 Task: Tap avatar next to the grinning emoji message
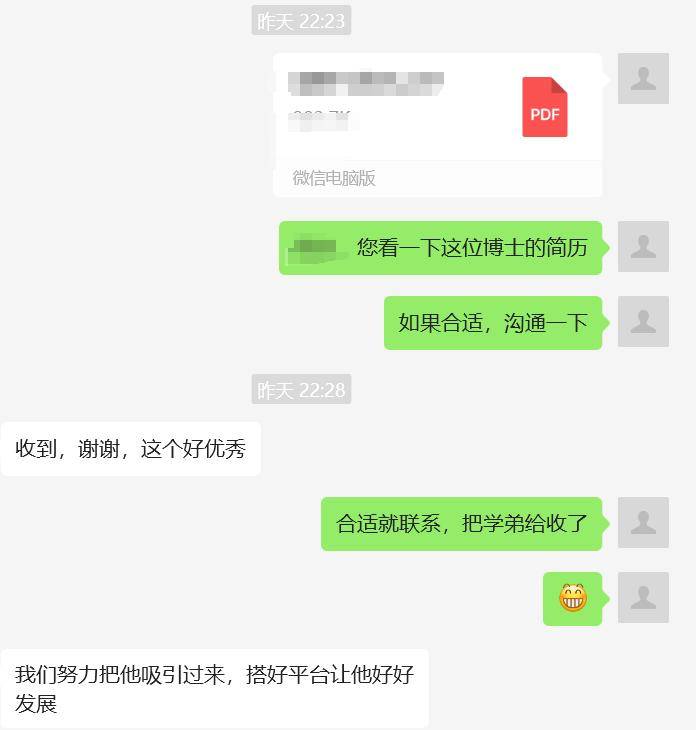point(643,598)
